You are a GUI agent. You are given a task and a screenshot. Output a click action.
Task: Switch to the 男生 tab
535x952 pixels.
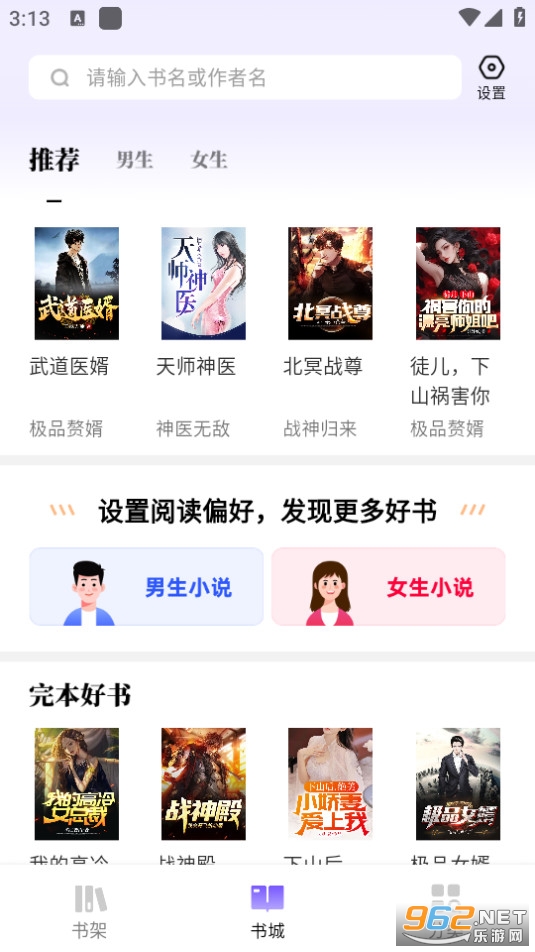134,160
